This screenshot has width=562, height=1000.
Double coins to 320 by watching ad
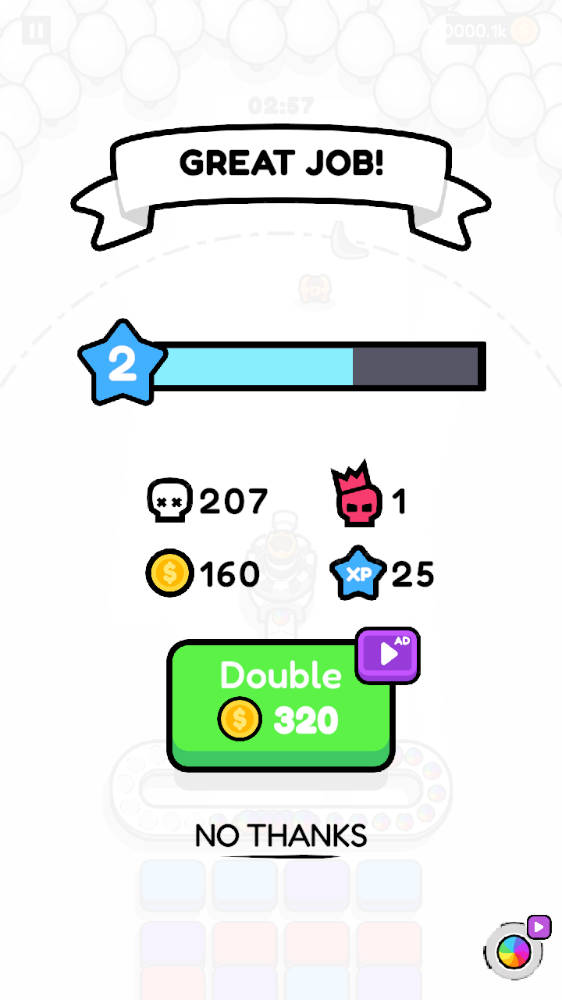281,706
